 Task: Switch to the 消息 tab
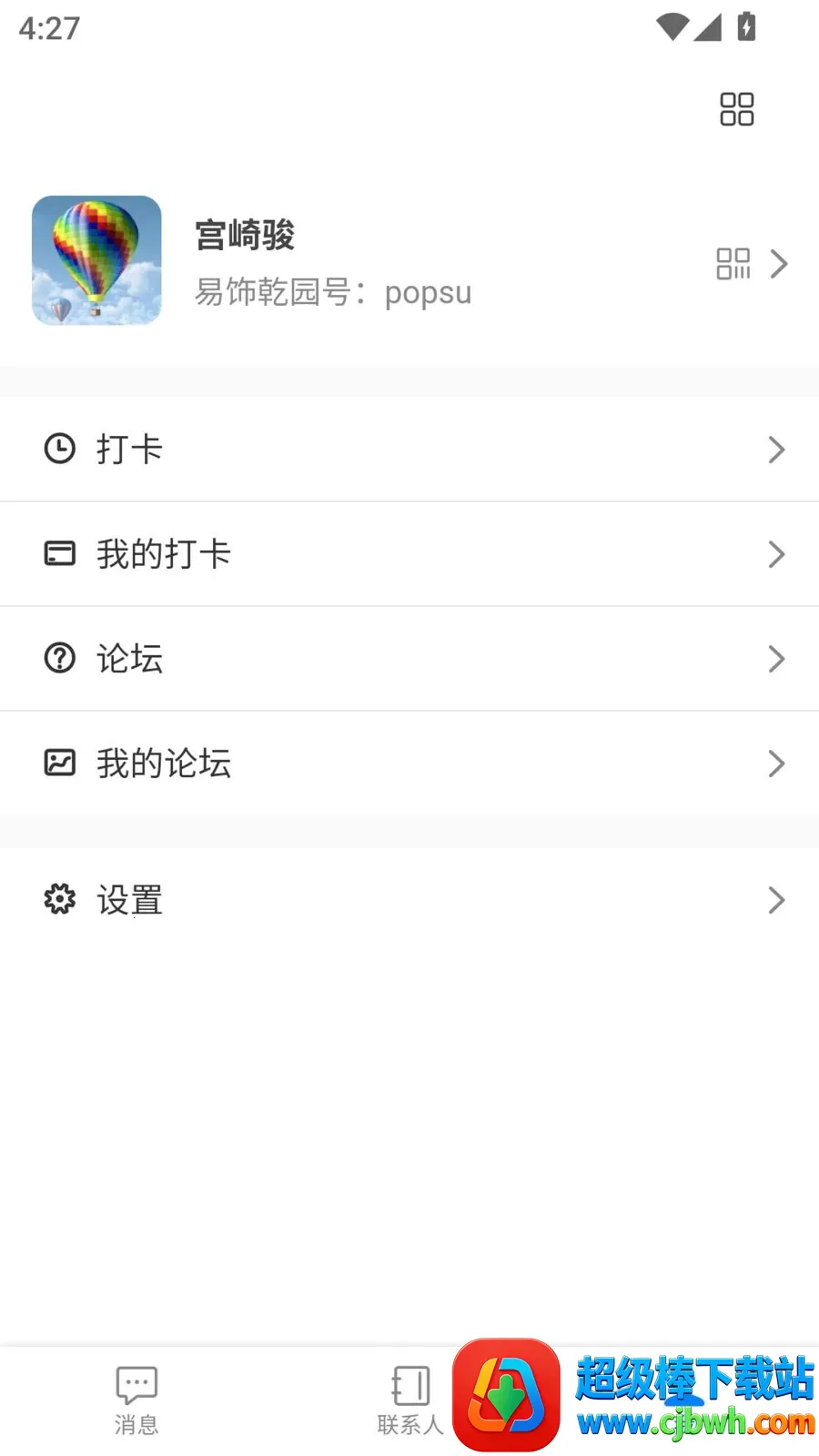[x=136, y=1401]
